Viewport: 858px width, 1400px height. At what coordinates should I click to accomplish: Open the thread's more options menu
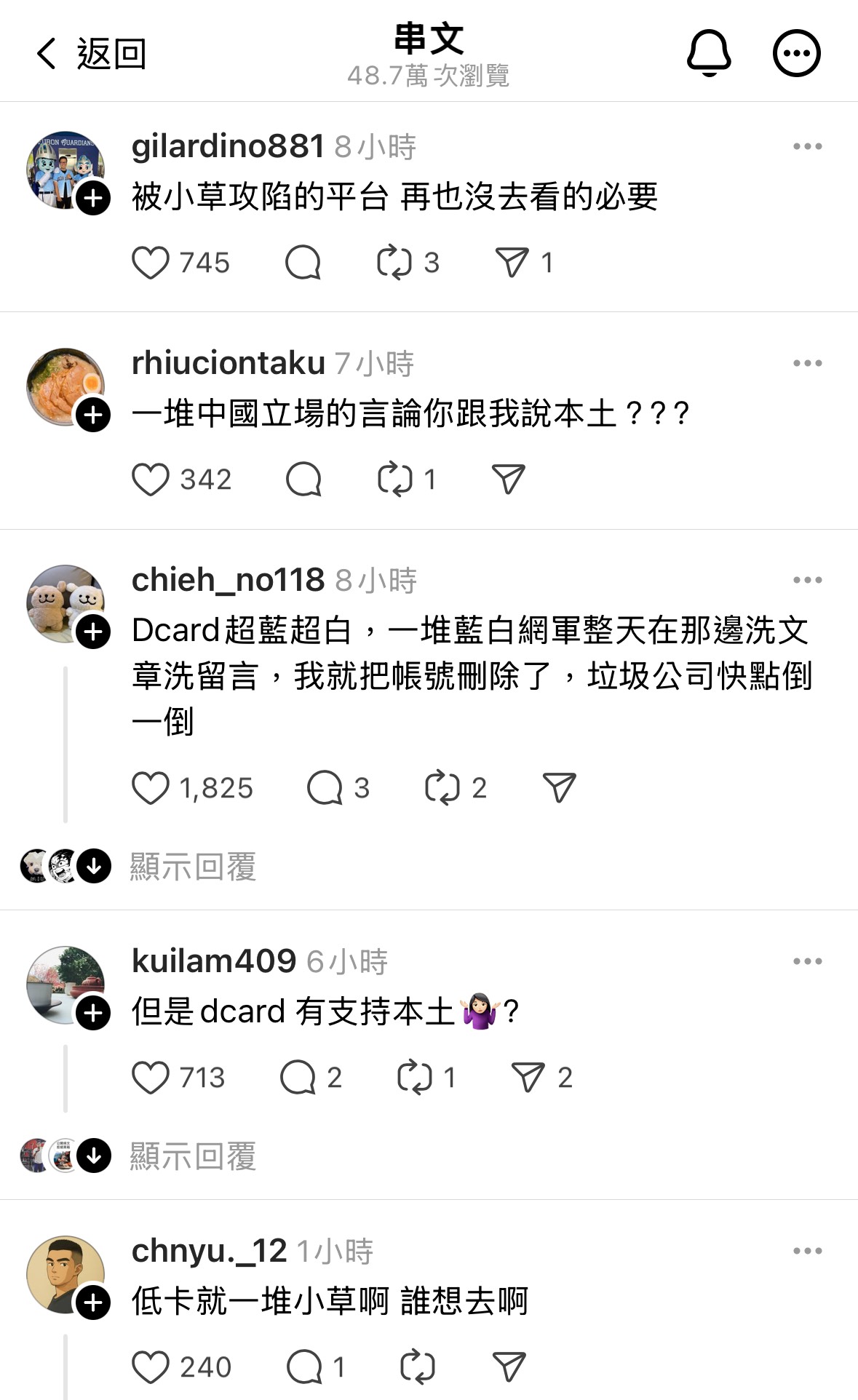click(x=796, y=53)
